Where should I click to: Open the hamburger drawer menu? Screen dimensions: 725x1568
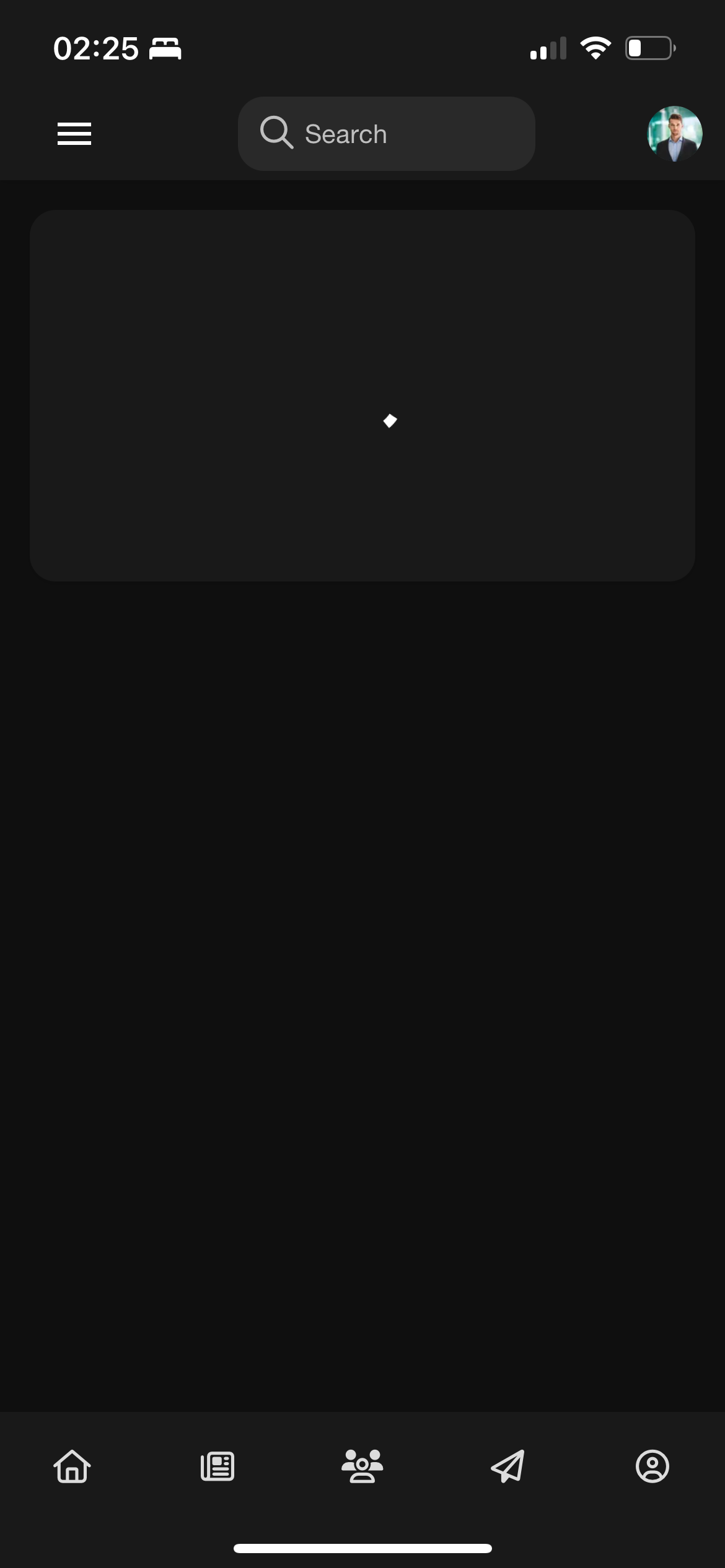click(x=74, y=134)
